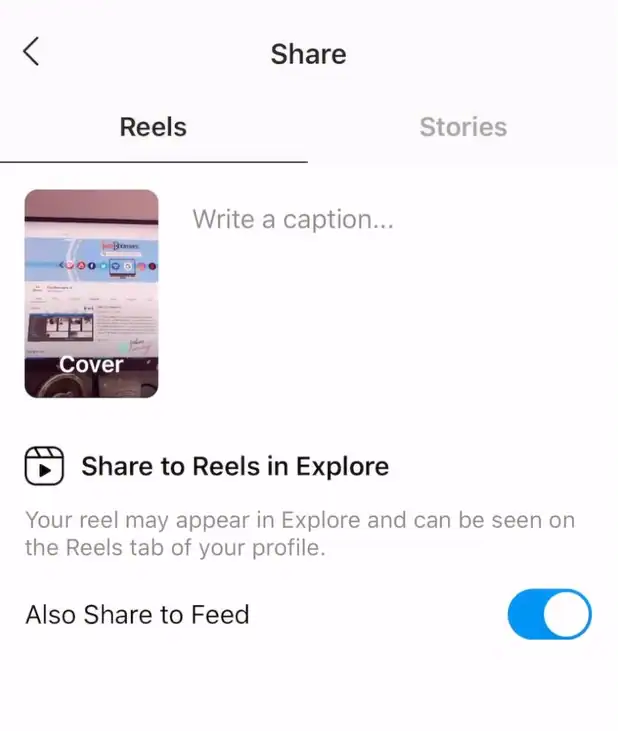Disable Also Share to Feed
Screen dimensions: 618x731
pyautogui.click(x=549, y=613)
